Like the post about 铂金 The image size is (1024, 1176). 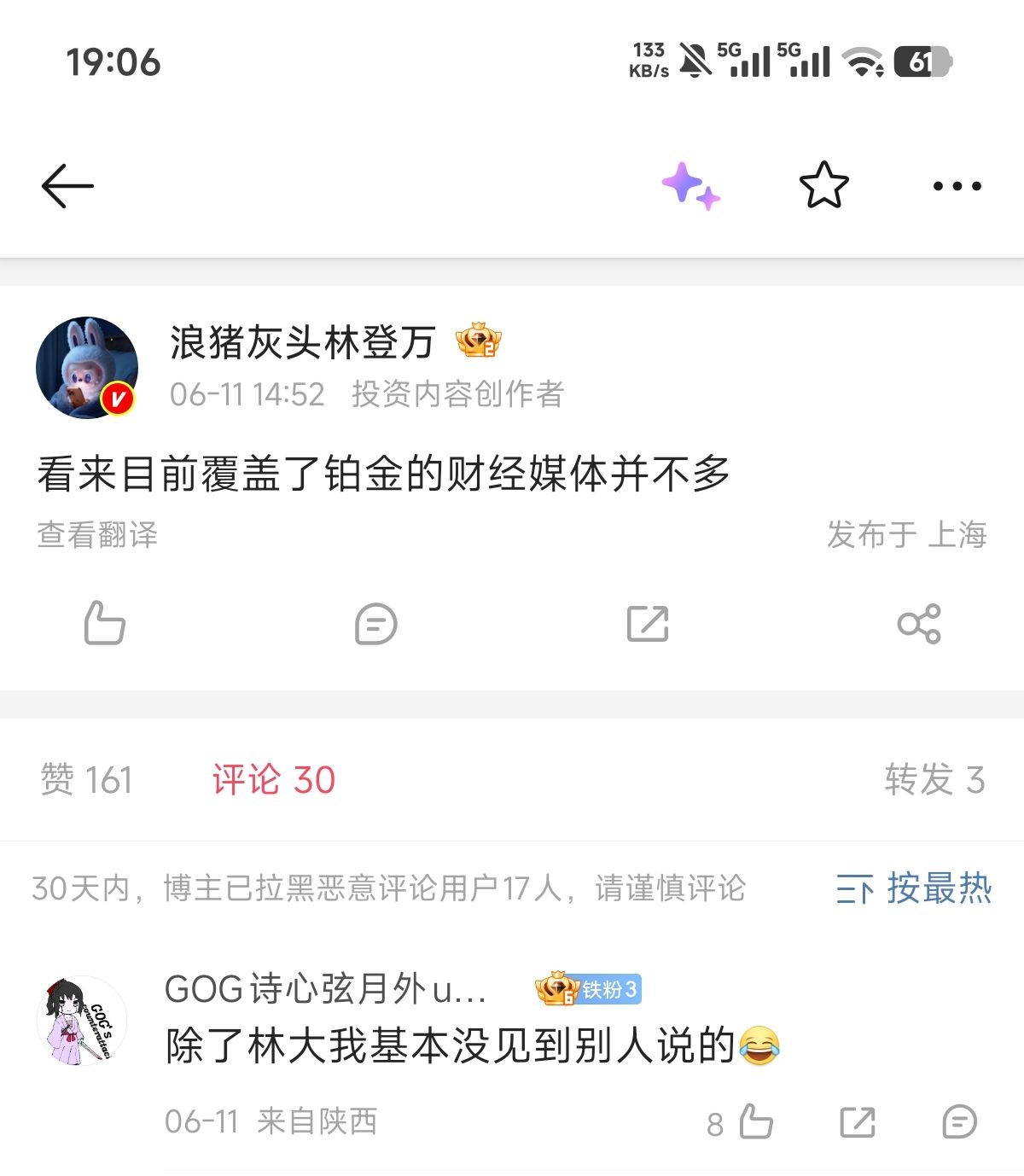click(x=104, y=623)
